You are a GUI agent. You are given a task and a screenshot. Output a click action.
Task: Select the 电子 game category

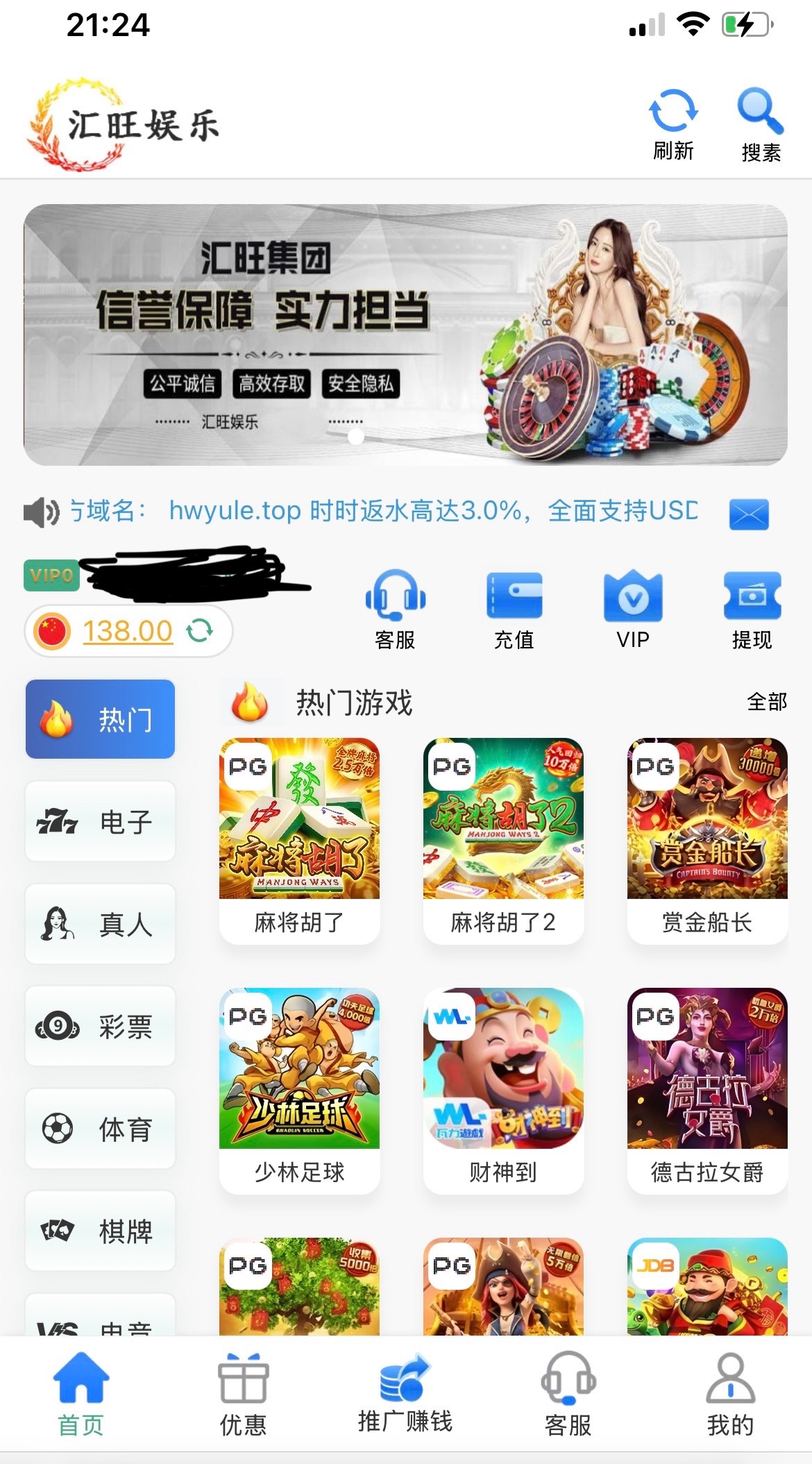(101, 821)
